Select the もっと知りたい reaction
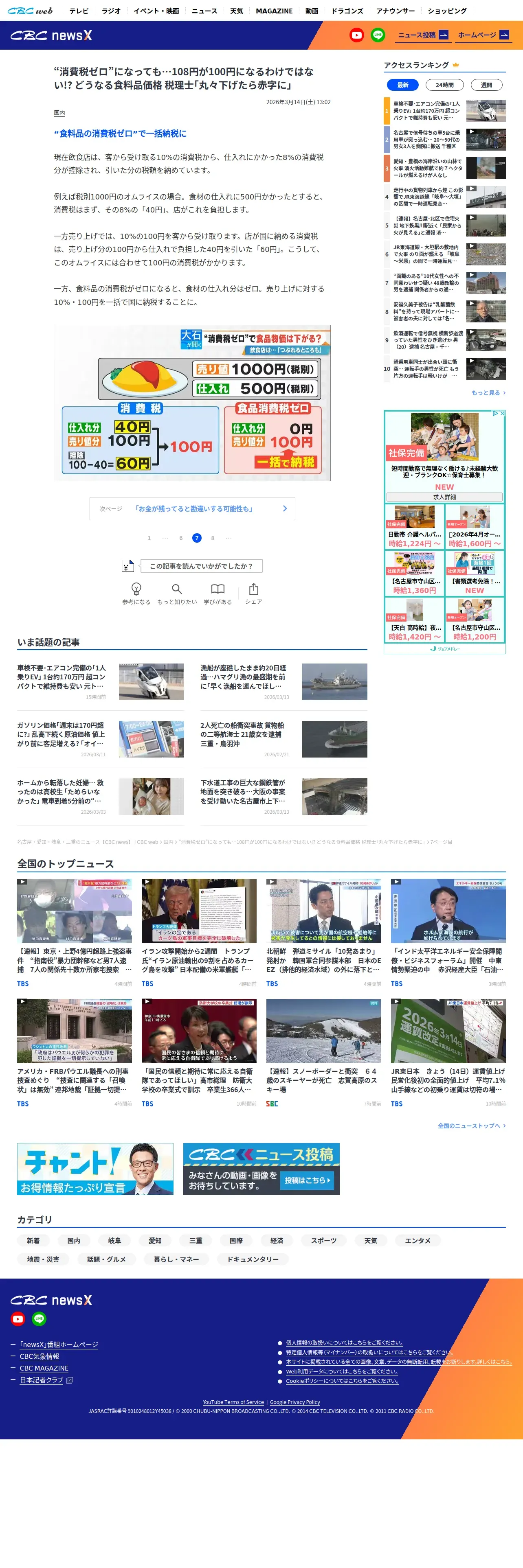The image size is (523, 1568). [x=177, y=593]
